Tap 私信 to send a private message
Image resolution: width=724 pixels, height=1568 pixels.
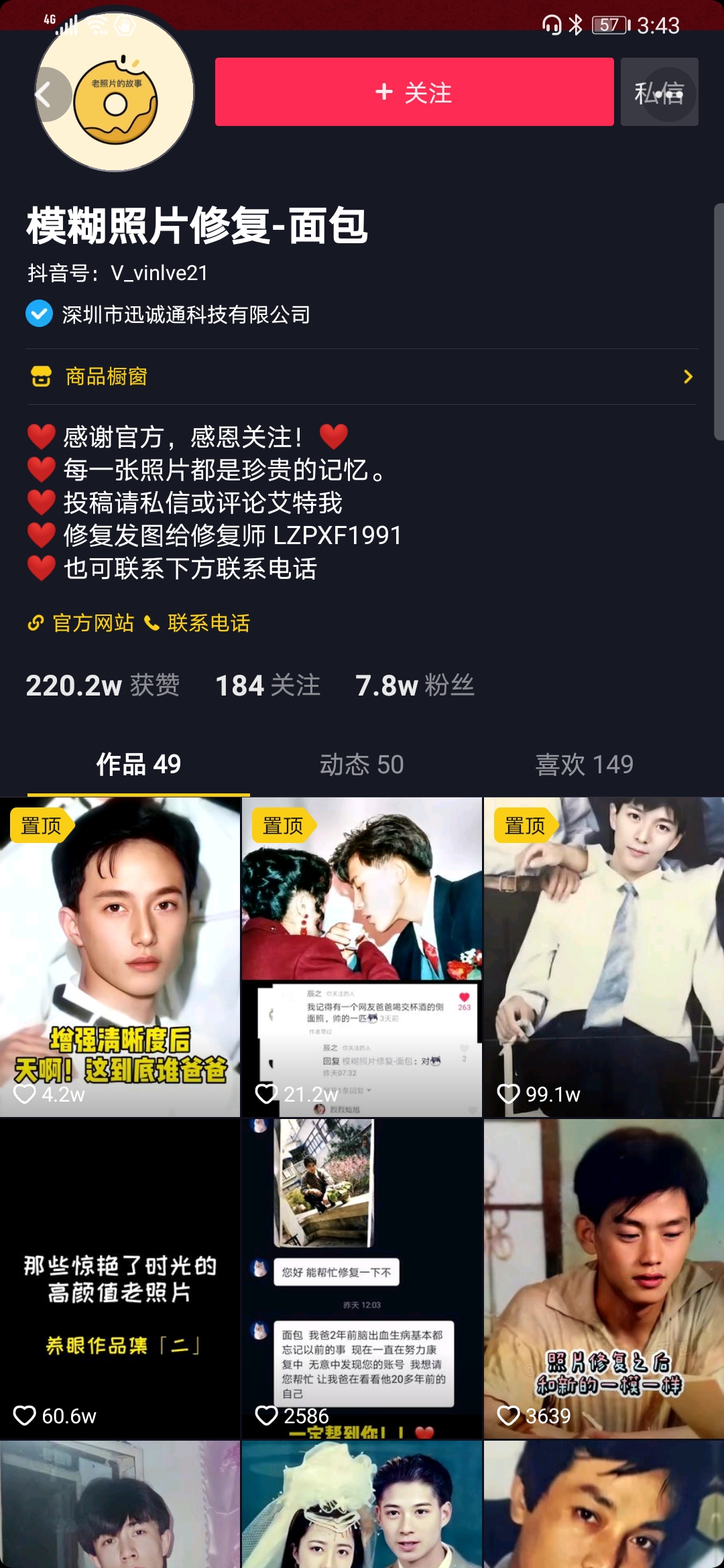coord(659,92)
